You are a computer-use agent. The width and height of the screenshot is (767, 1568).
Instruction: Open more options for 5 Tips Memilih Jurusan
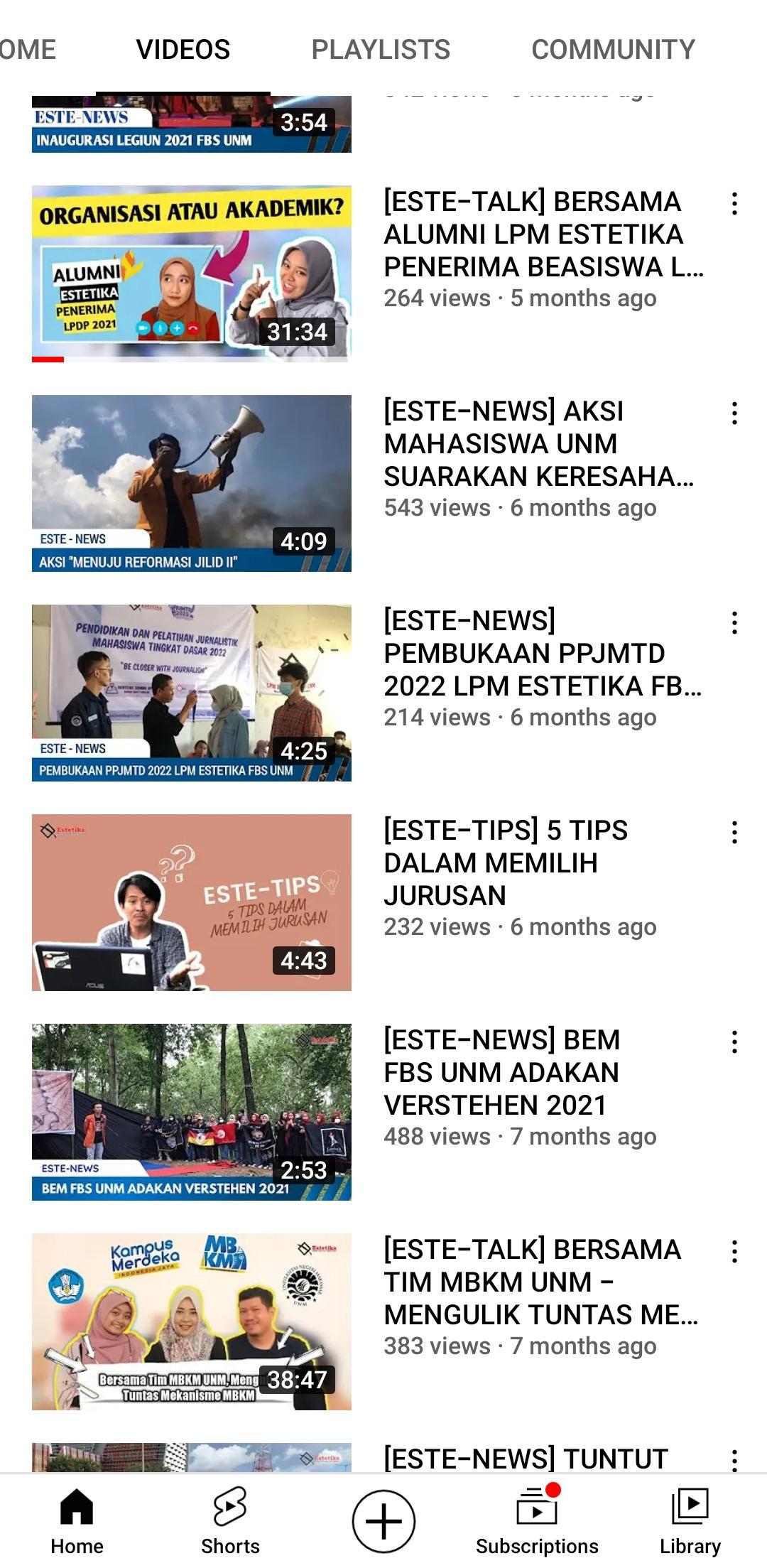734,833
